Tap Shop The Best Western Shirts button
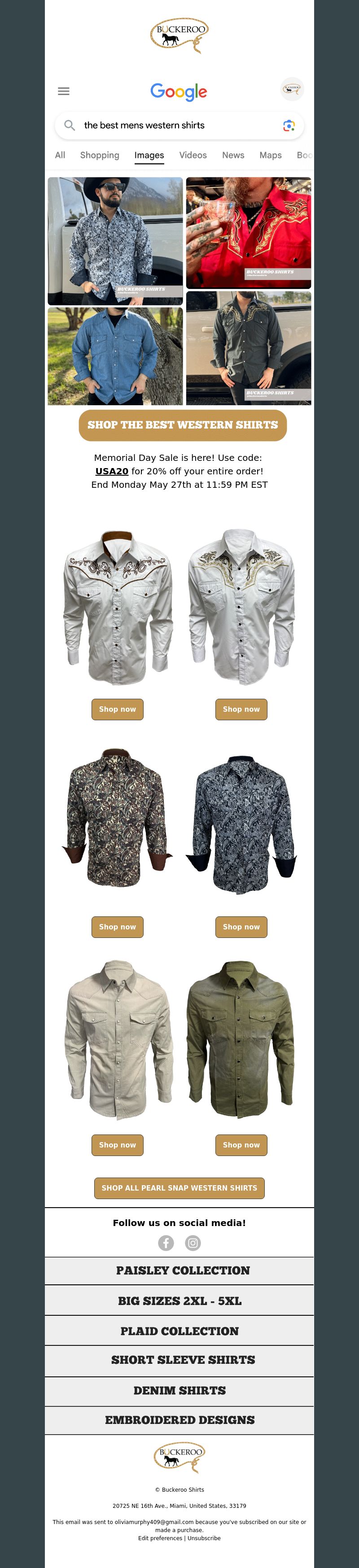359x1568 pixels. 182,425
